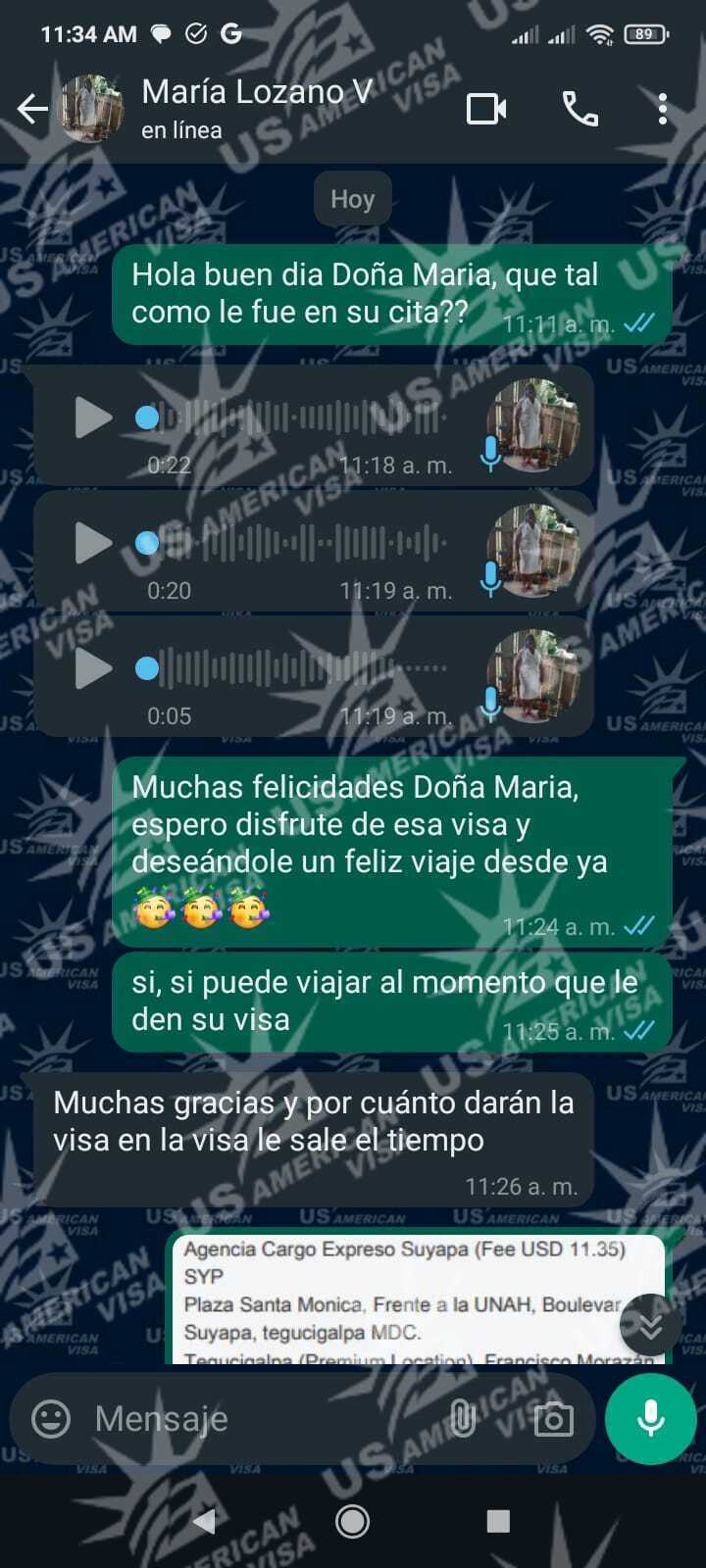
Task: Play the 0:05 voice message
Action: pos(93,668)
